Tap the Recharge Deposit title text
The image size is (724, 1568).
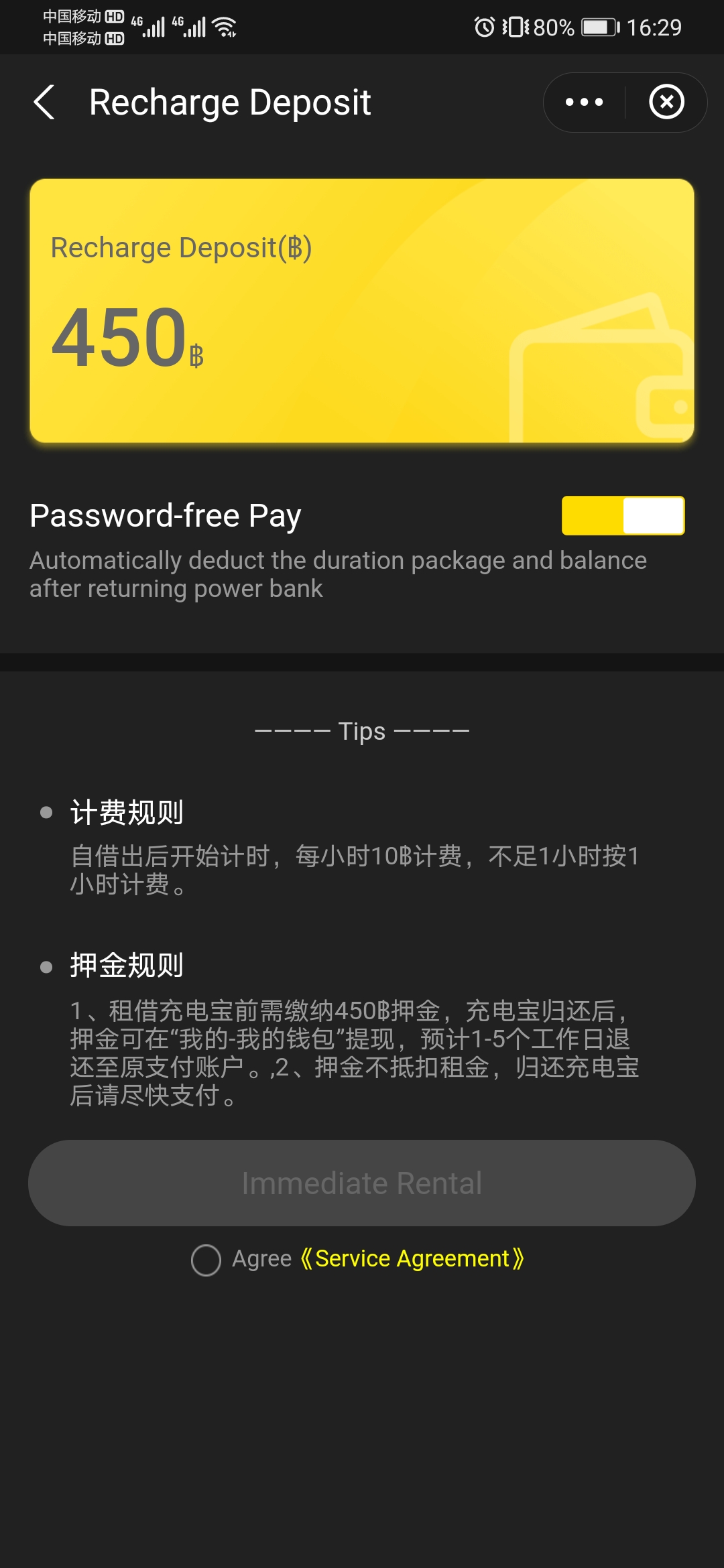coord(229,102)
